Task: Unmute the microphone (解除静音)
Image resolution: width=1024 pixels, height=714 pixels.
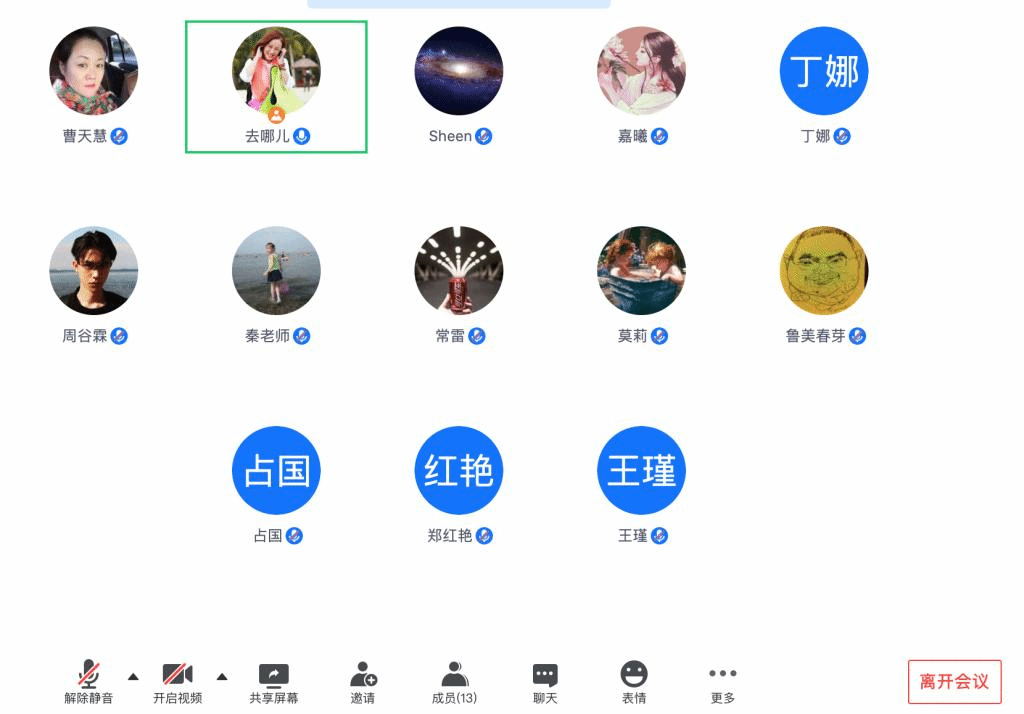Action: point(89,681)
